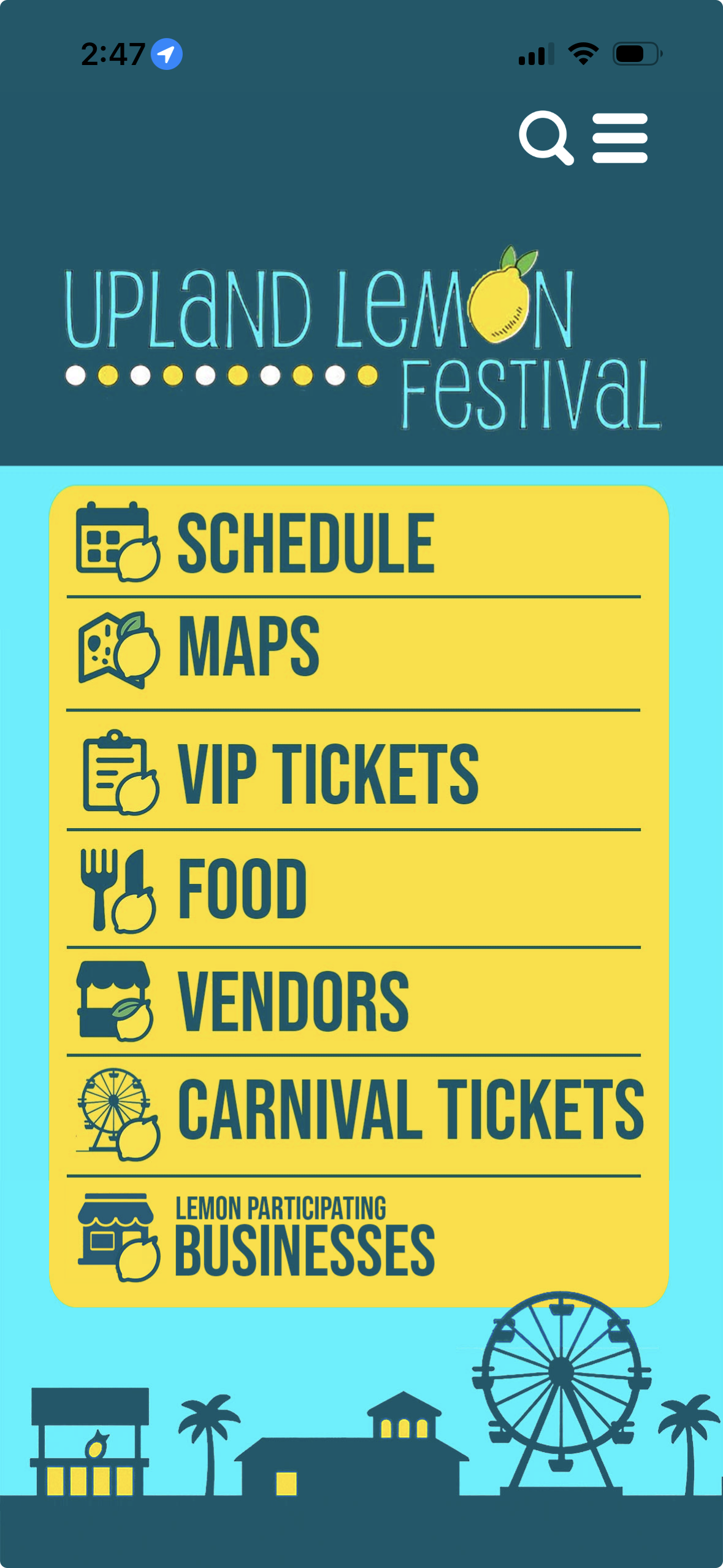Screen dimensions: 723x1568
Task: Open the Schedule section
Action: point(354,542)
